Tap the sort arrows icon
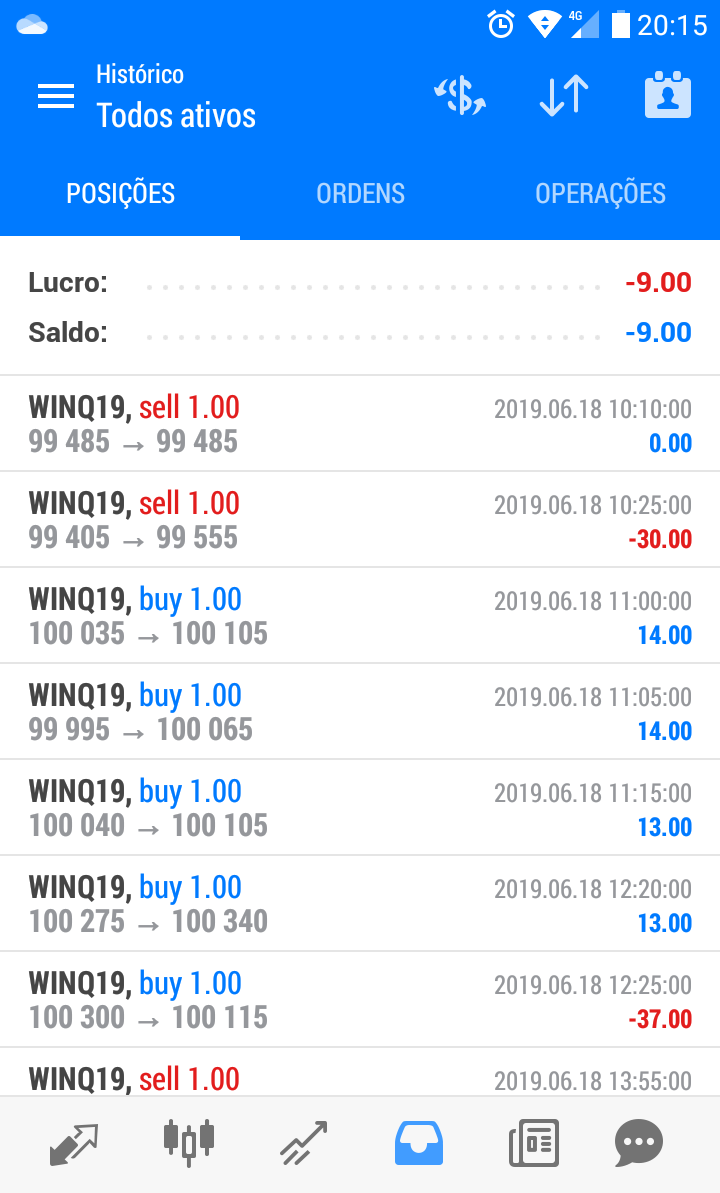Image resolution: width=720 pixels, height=1193 pixels. (564, 96)
